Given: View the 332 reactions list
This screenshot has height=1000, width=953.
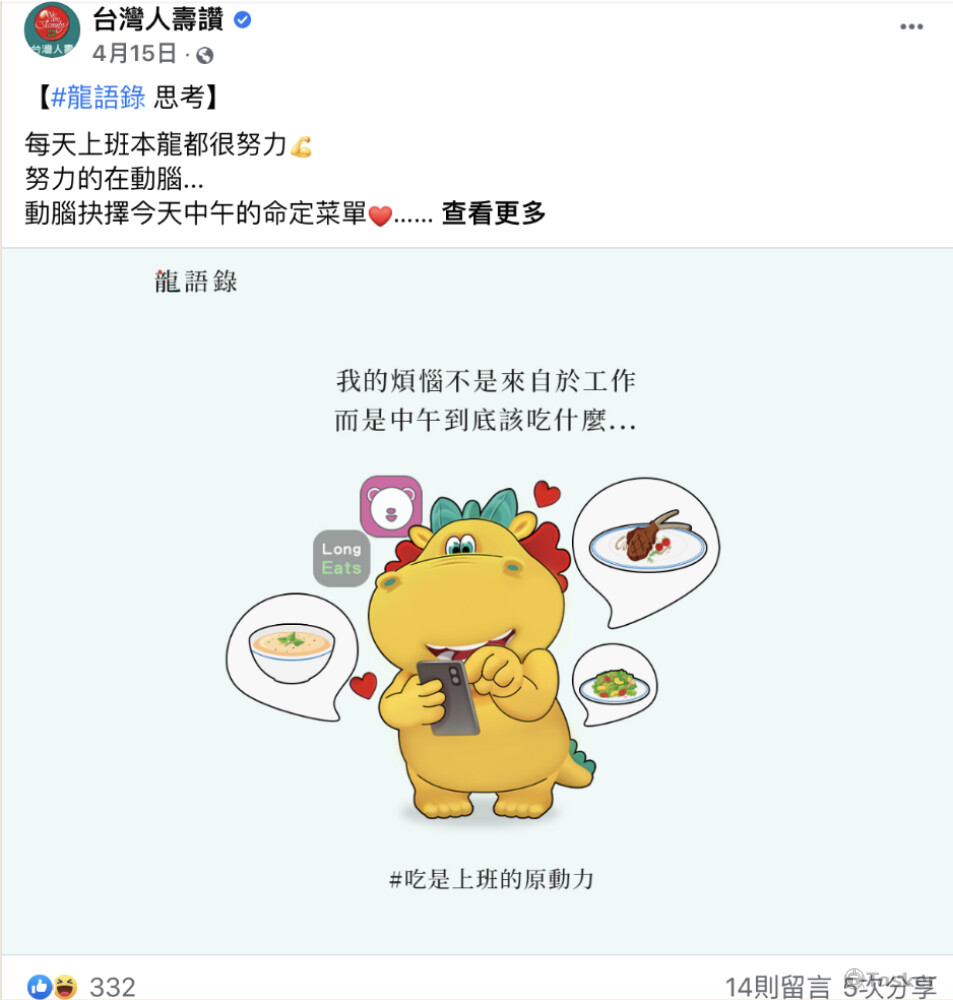Looking at the screenshot, I should (x=111, y=987).
